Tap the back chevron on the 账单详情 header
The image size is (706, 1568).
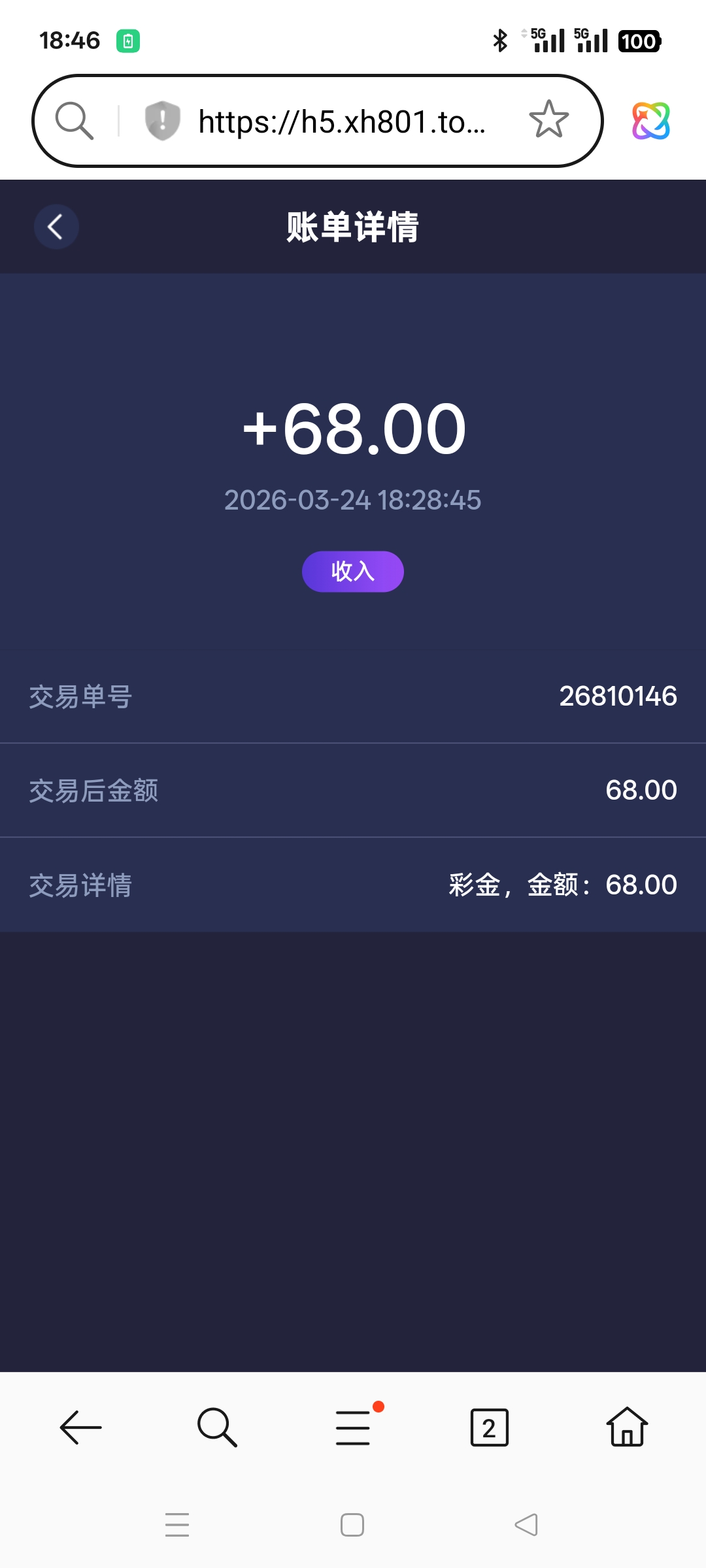click(x=56, y=227)
